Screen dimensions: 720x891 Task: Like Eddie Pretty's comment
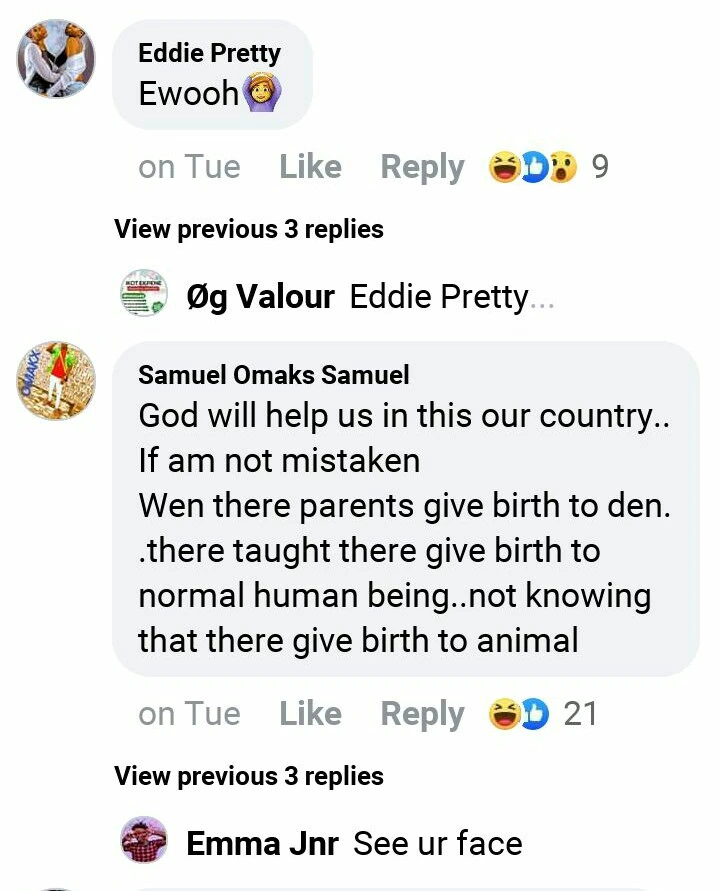click(310, 167)
